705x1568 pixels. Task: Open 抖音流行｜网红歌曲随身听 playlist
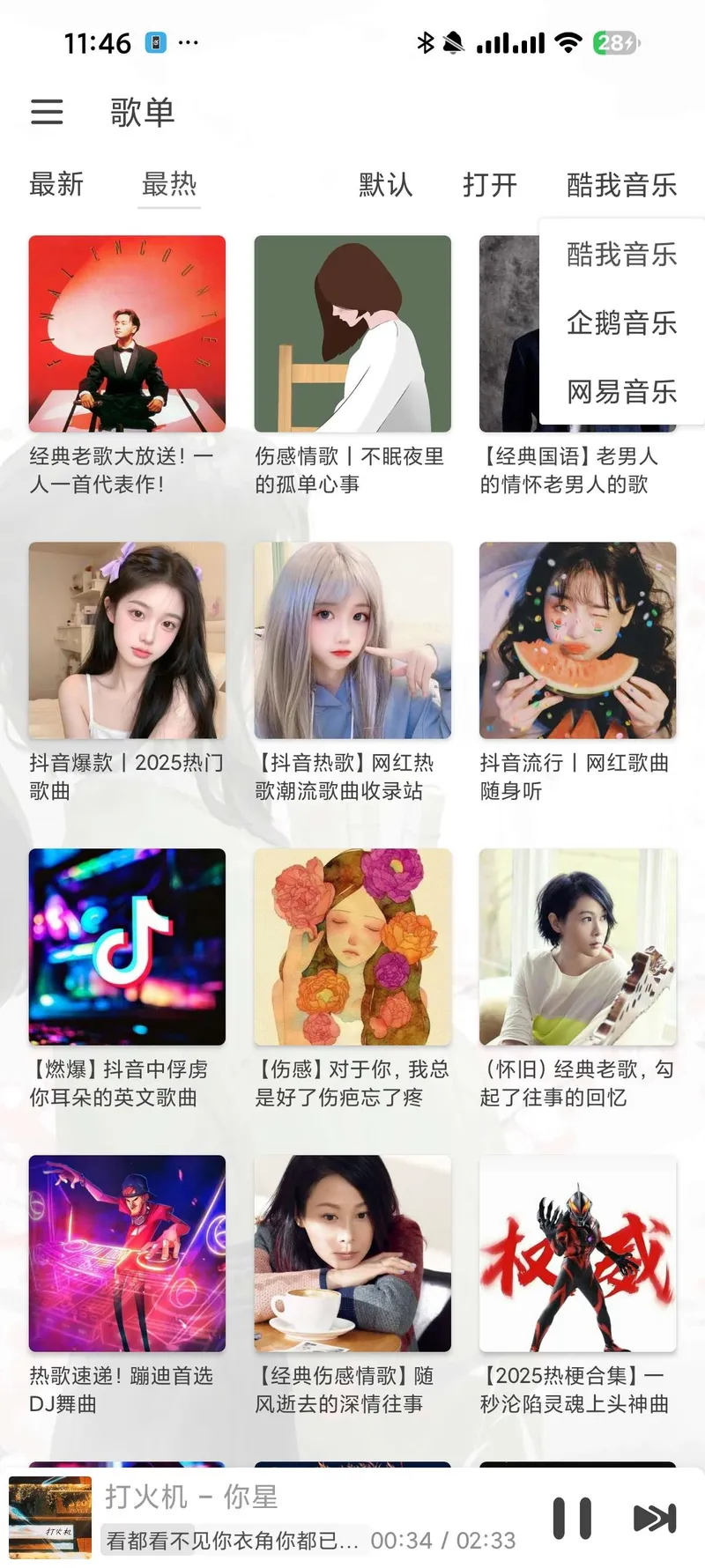pyautogui.click(x=578, y=640)
